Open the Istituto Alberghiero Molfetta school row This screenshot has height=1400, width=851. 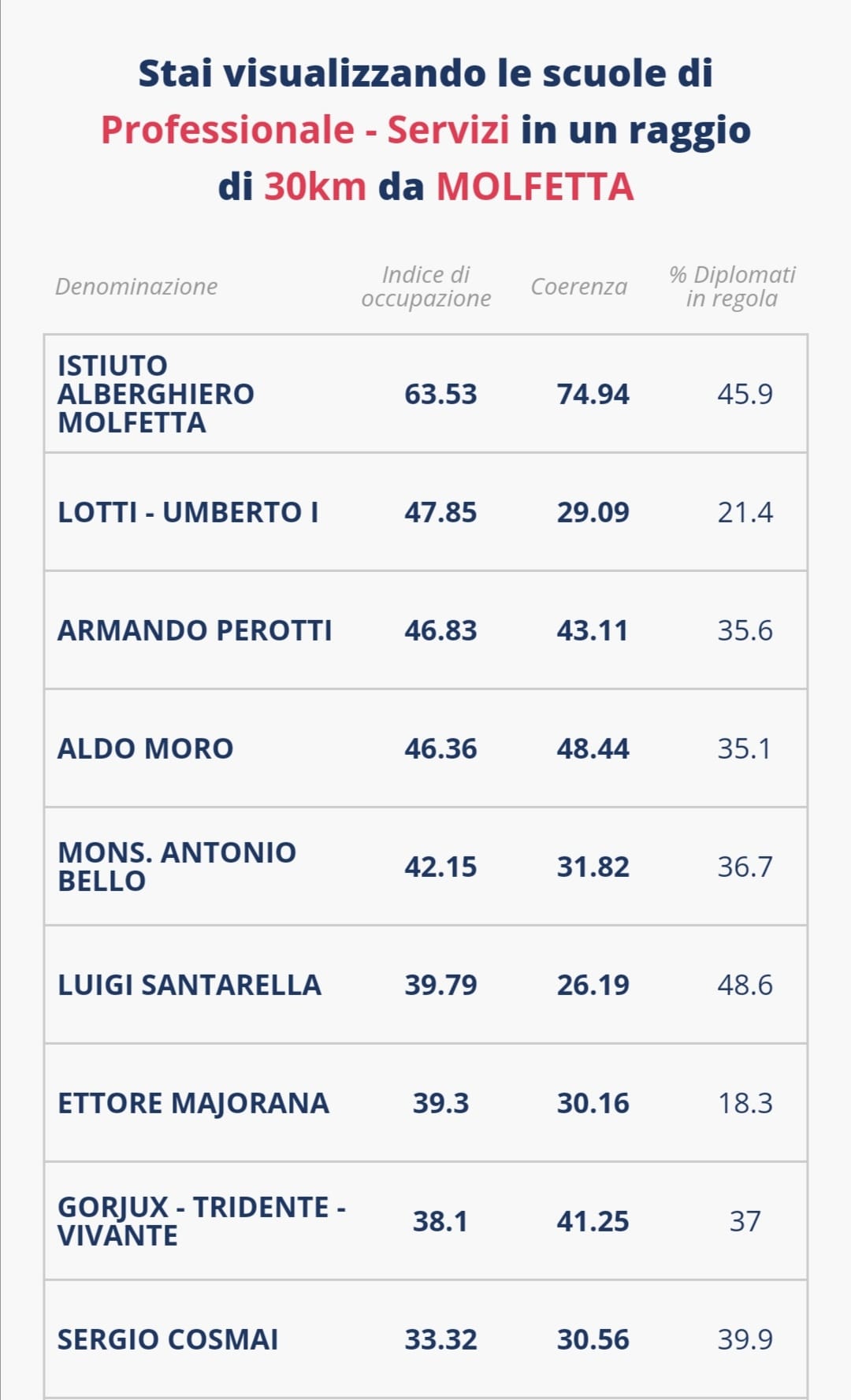click(x=425, y=393)
